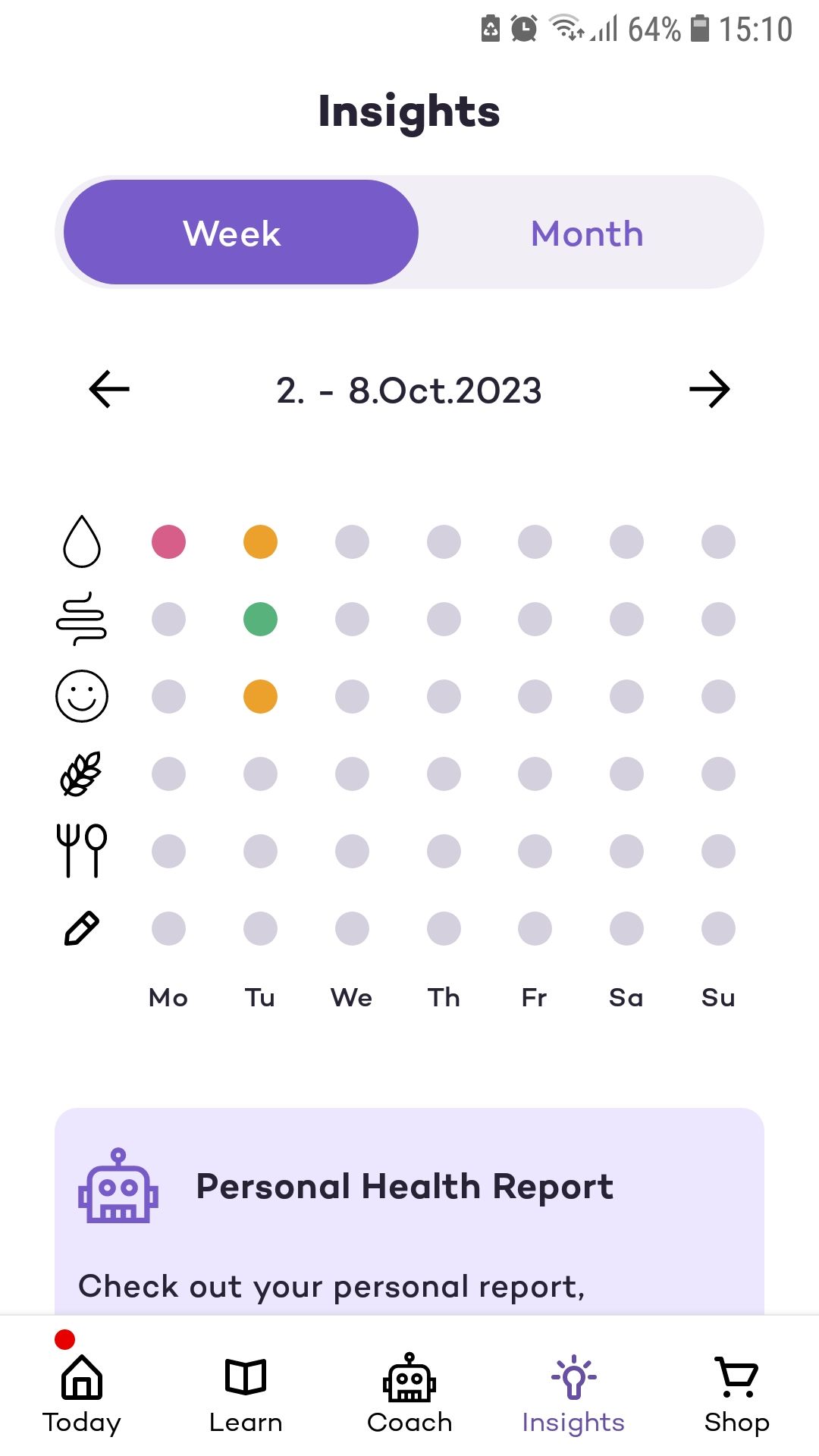
Task: Advance to the next week
Action: (x=709, y=390)
